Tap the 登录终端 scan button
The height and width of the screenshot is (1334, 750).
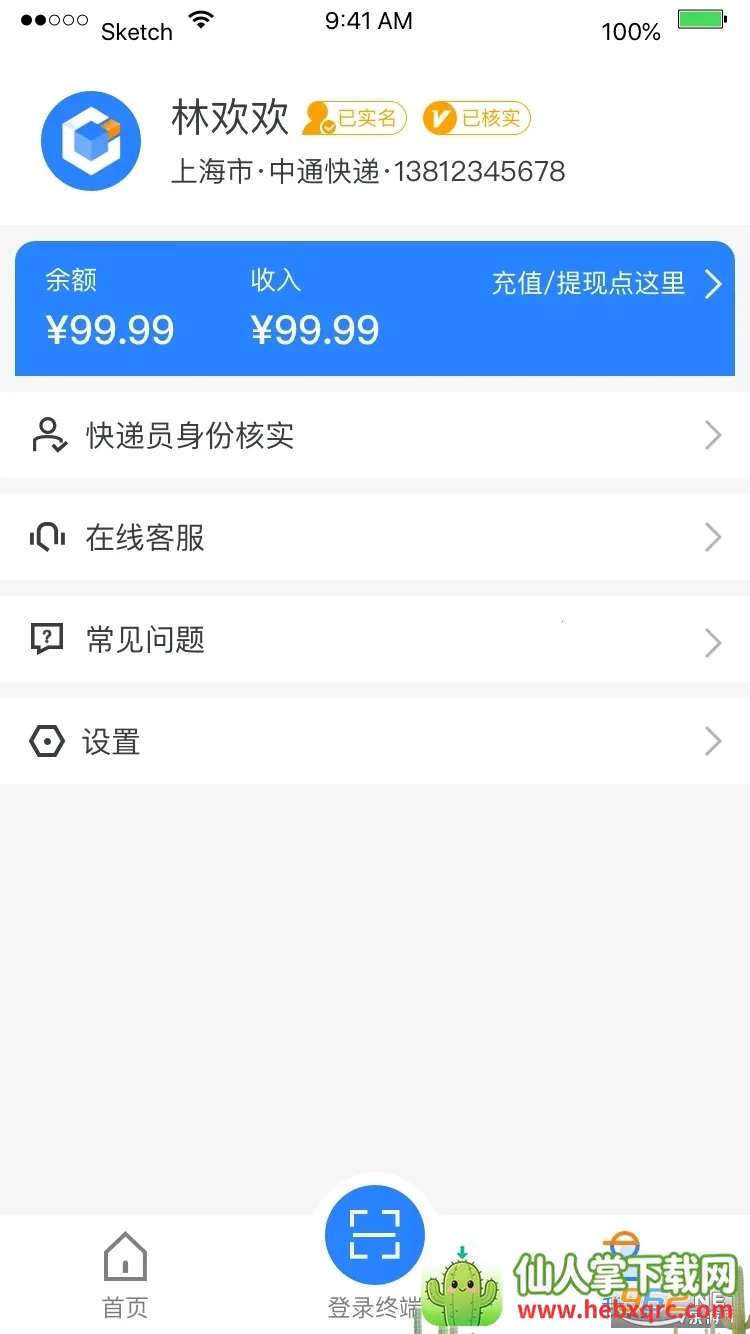click(x=375, y=1236)
